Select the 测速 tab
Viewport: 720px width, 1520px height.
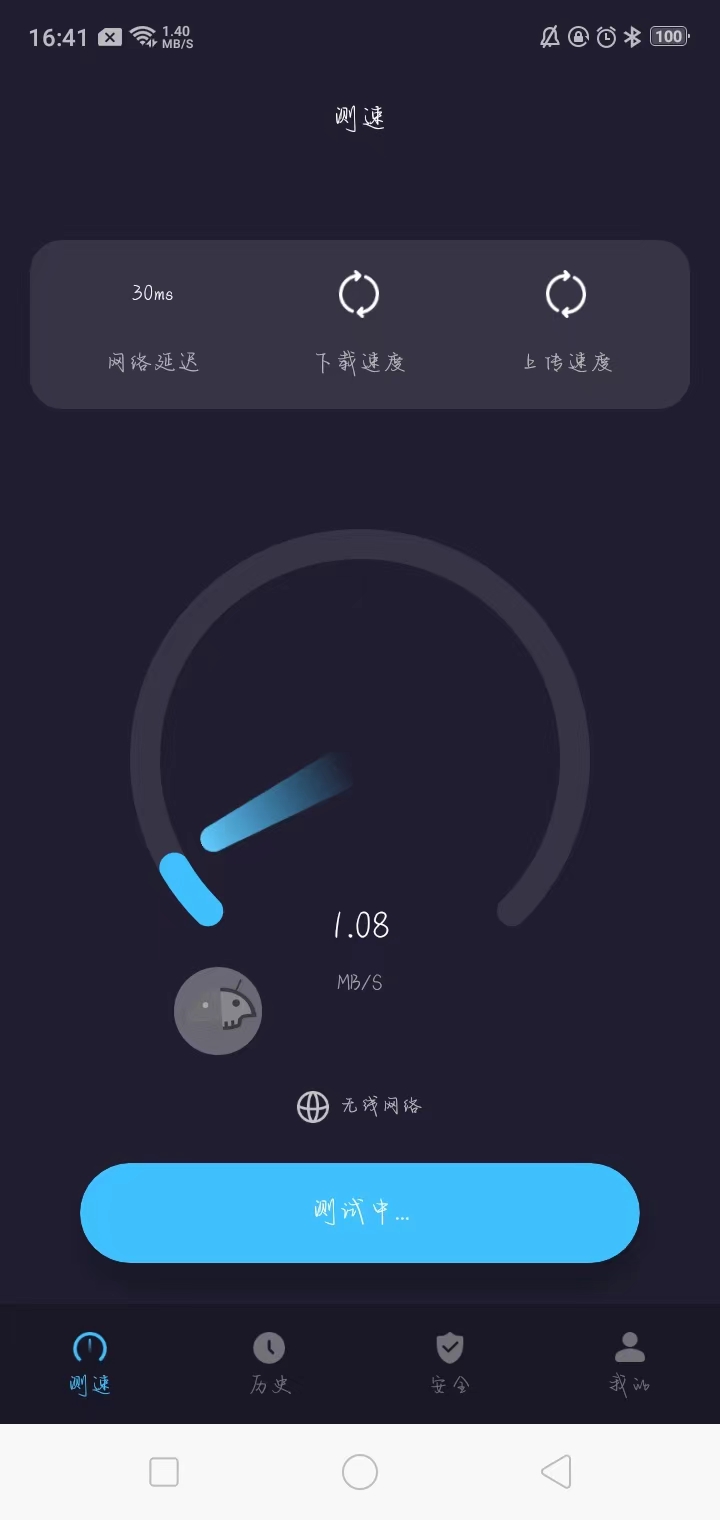[90, 1362]
